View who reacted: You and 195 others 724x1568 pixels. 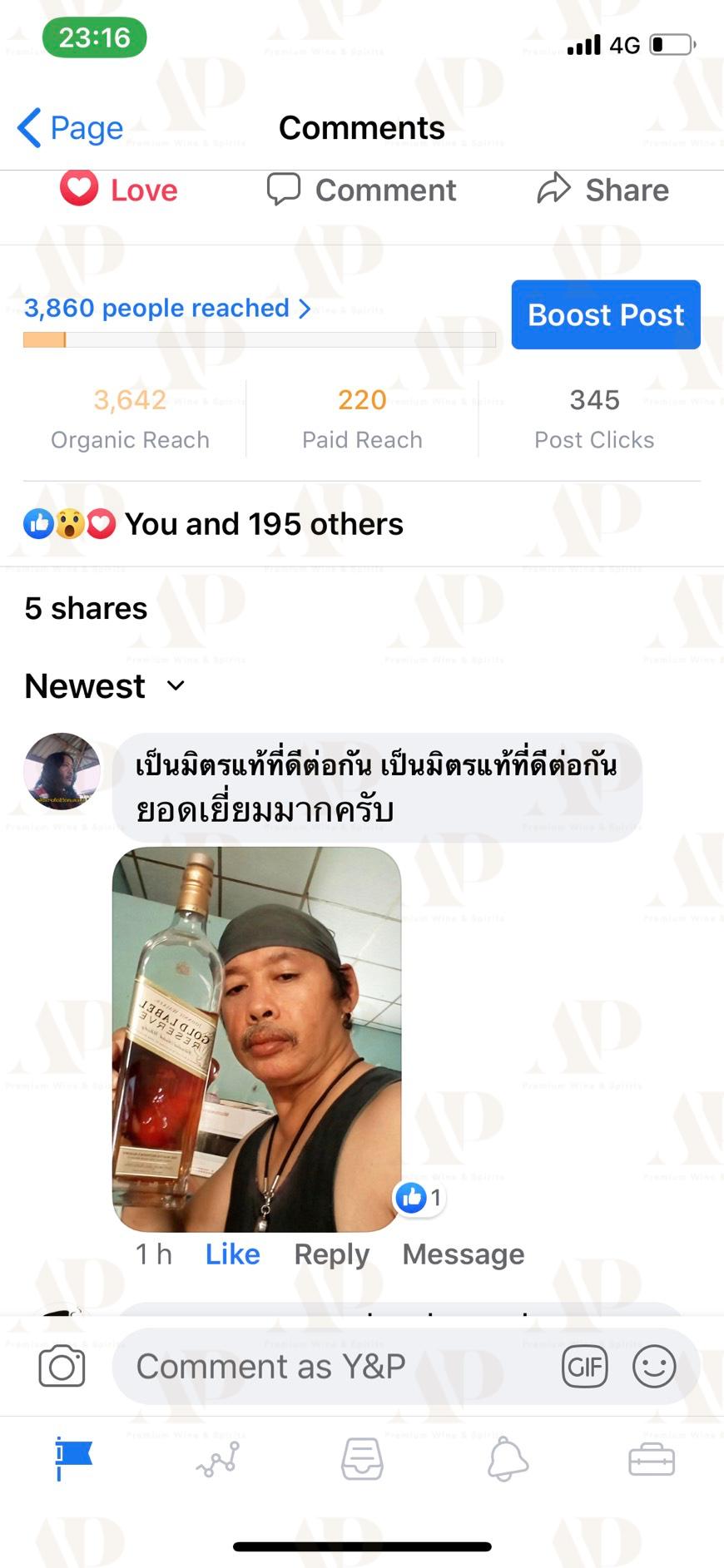[x=213, y=524]
